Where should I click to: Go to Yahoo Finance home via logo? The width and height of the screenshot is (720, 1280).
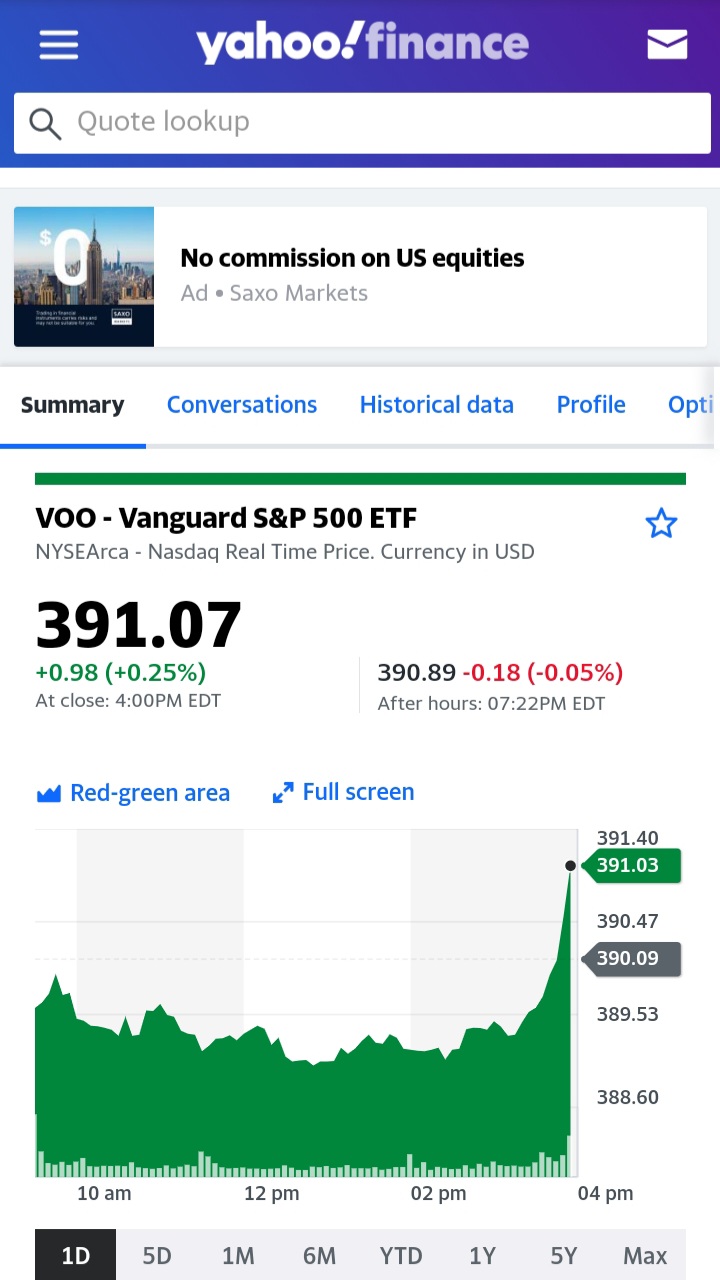pos(362,44)
